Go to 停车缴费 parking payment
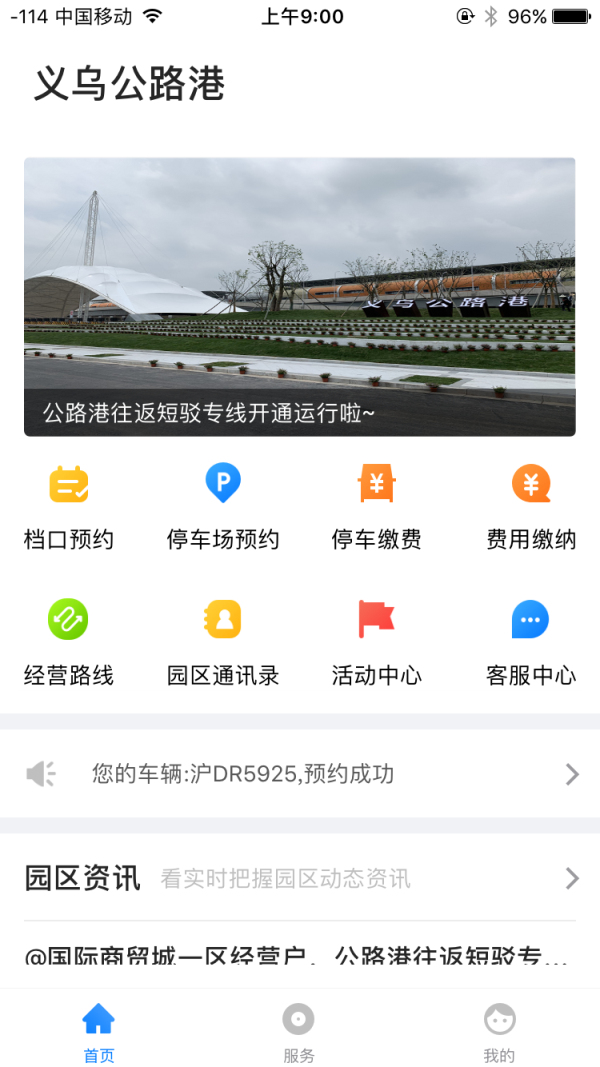Viewport: 600px width, 1067px height. 377,507
